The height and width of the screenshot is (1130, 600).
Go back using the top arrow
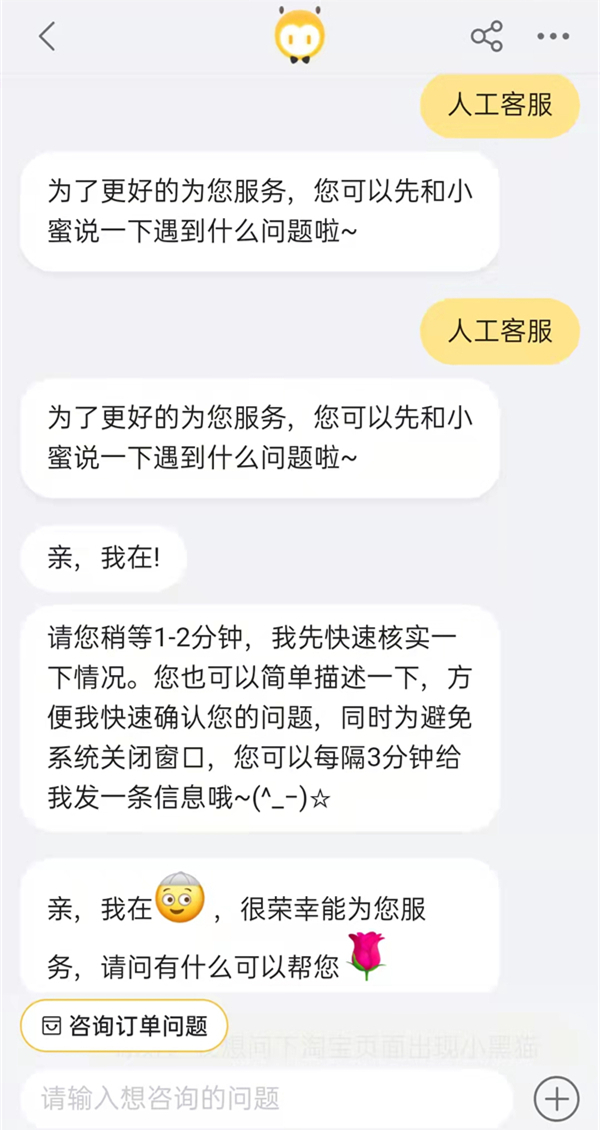pos(47,37)
